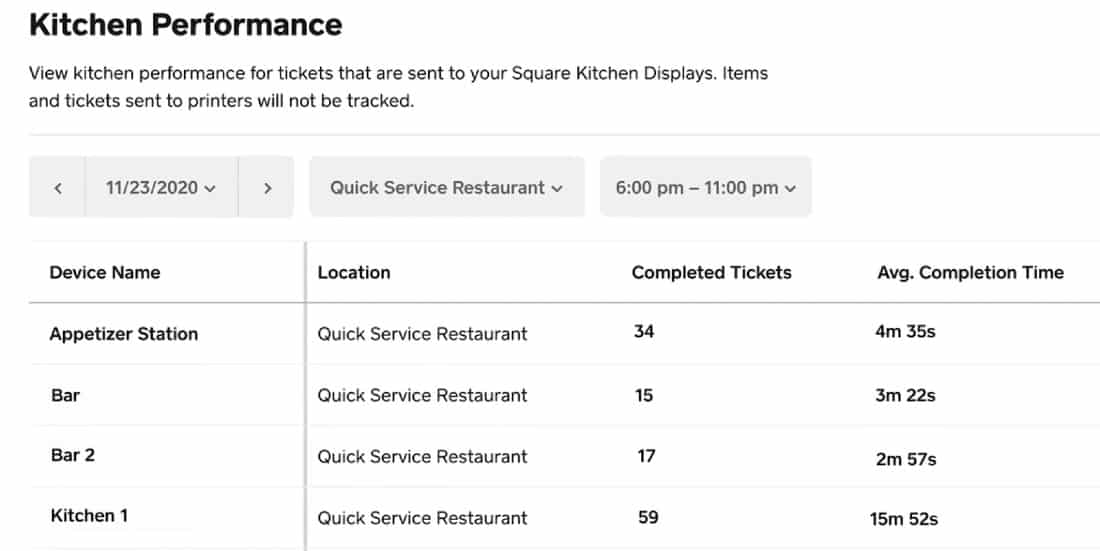The image size is (1100, 551).
Task: Go to the previous date
Action: [x=58, y=187]
